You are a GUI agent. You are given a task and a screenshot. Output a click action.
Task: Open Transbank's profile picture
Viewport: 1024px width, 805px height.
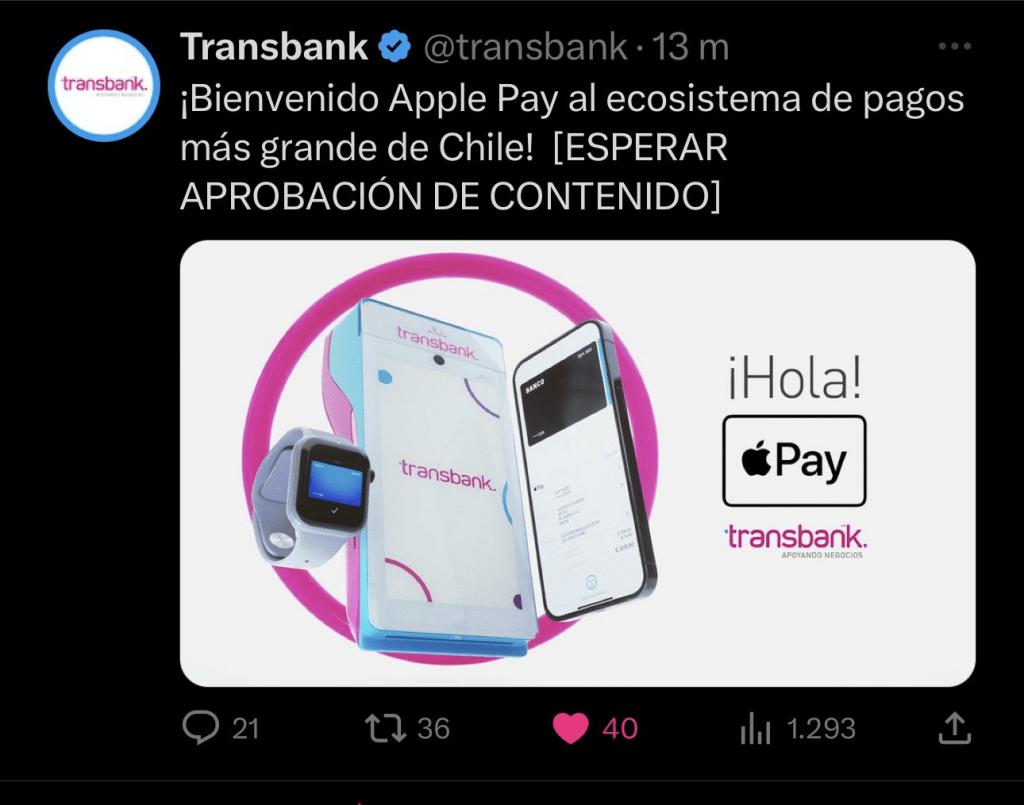coord(105,85)
